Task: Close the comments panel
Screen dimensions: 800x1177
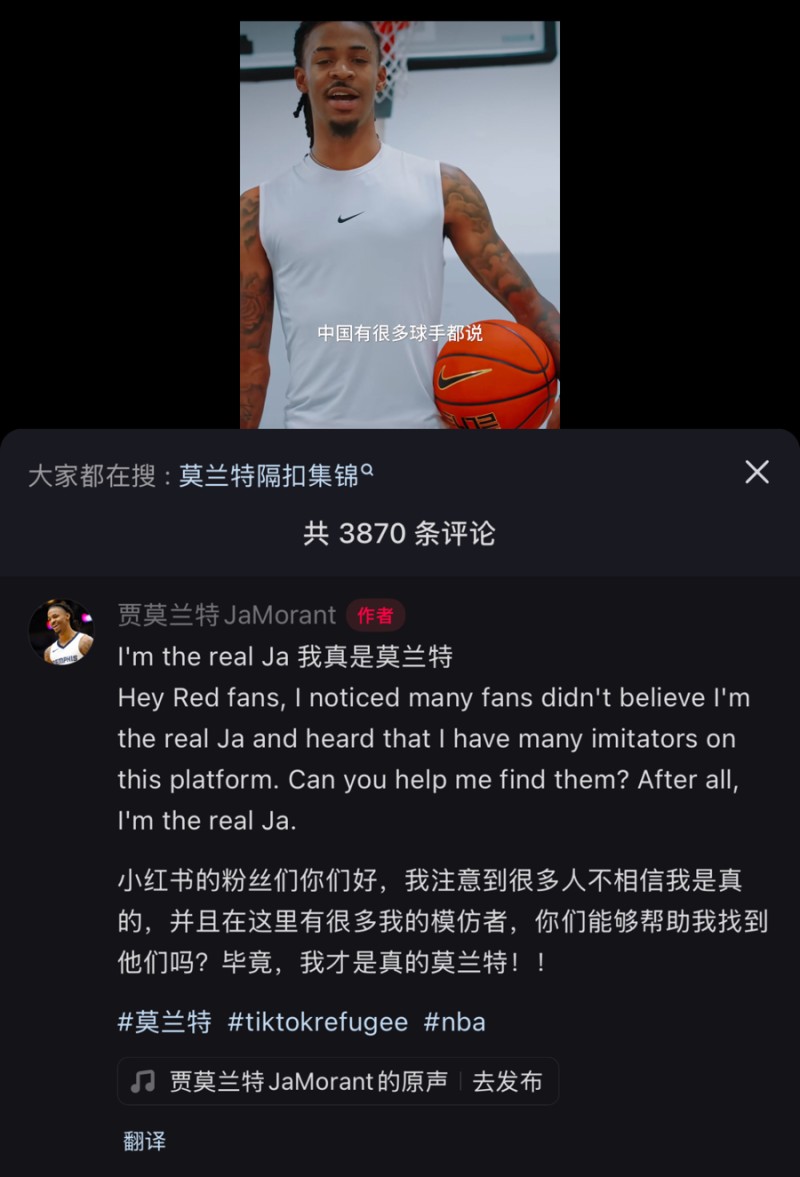Action: (757, 472)
